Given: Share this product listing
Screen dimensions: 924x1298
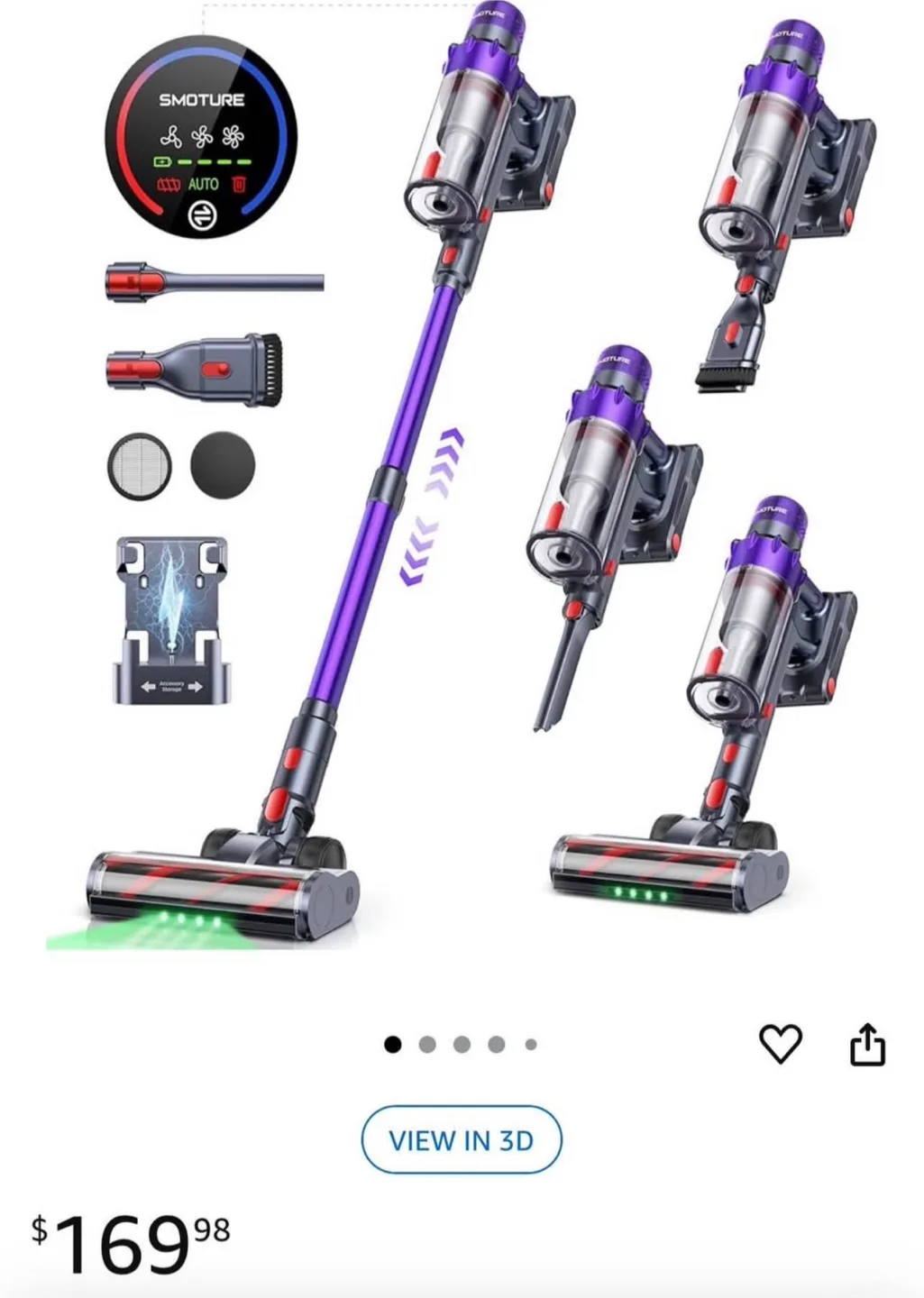Looking at the screenshot, I should [867, 1044].
